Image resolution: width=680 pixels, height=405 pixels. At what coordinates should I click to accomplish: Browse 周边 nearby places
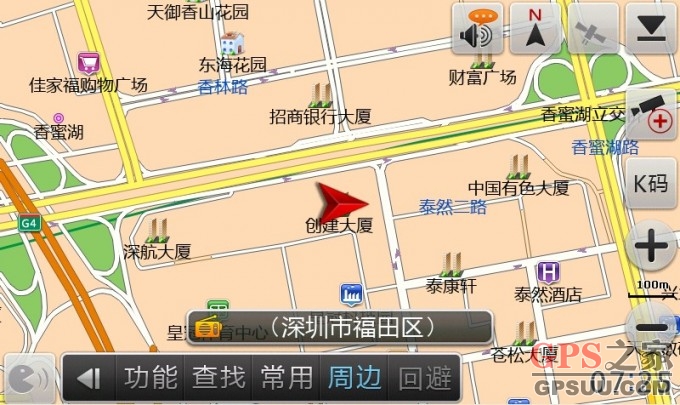(x=355, y=378)
